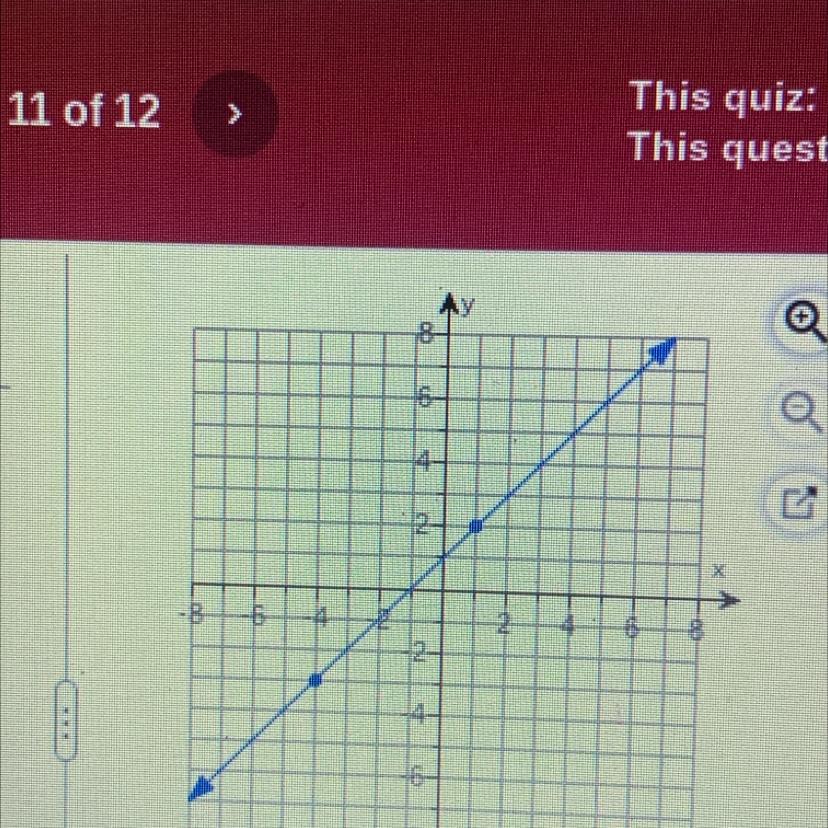This screenshot has height=828, width=828.
Task: Open the graph in a popup window
Action: click(800, 502)
